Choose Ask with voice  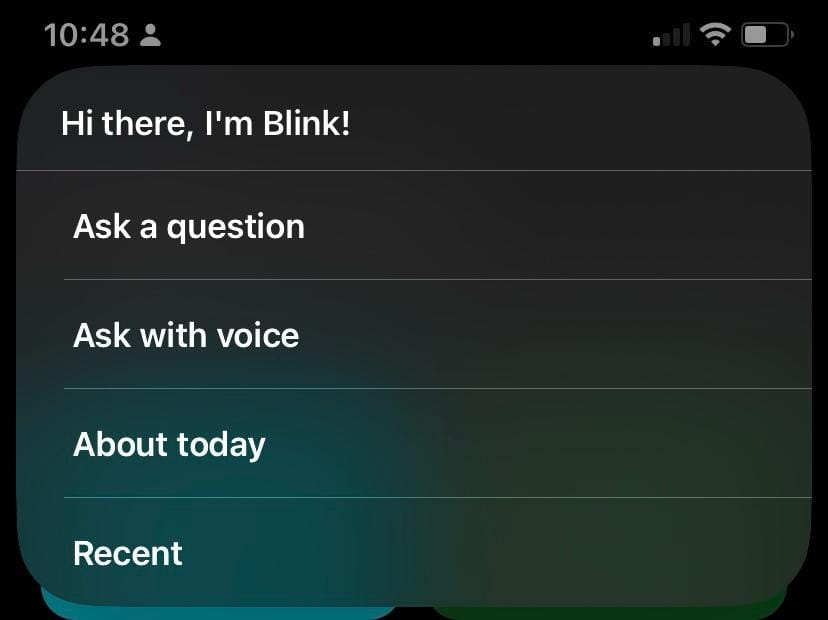tap(186, 335)
